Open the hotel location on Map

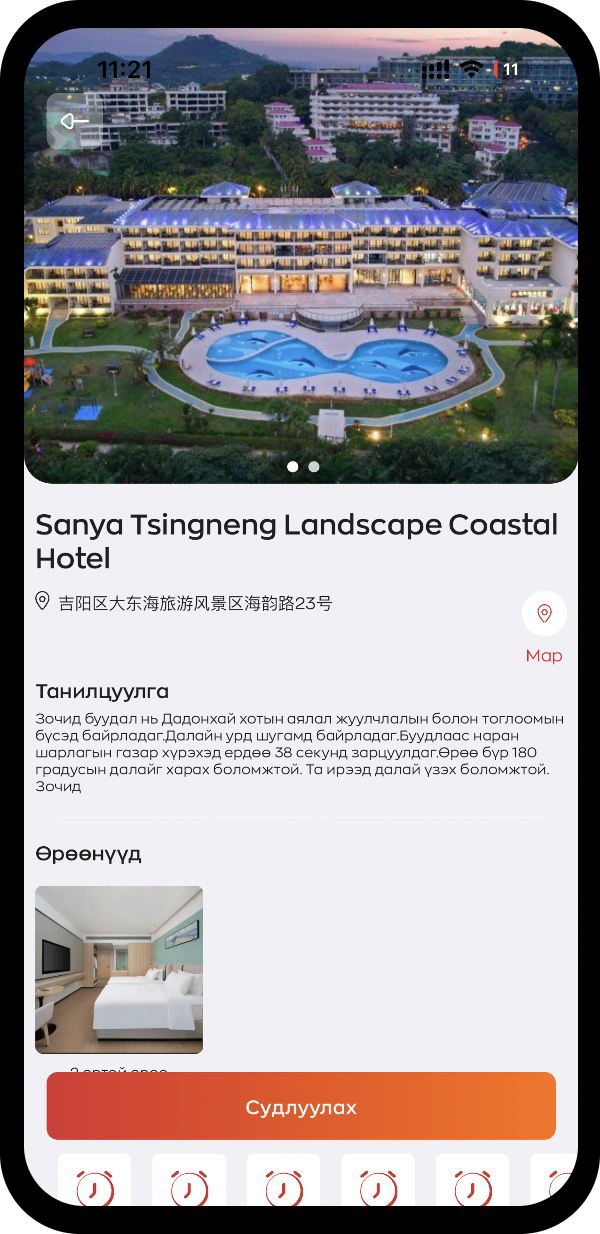(544, 614)
